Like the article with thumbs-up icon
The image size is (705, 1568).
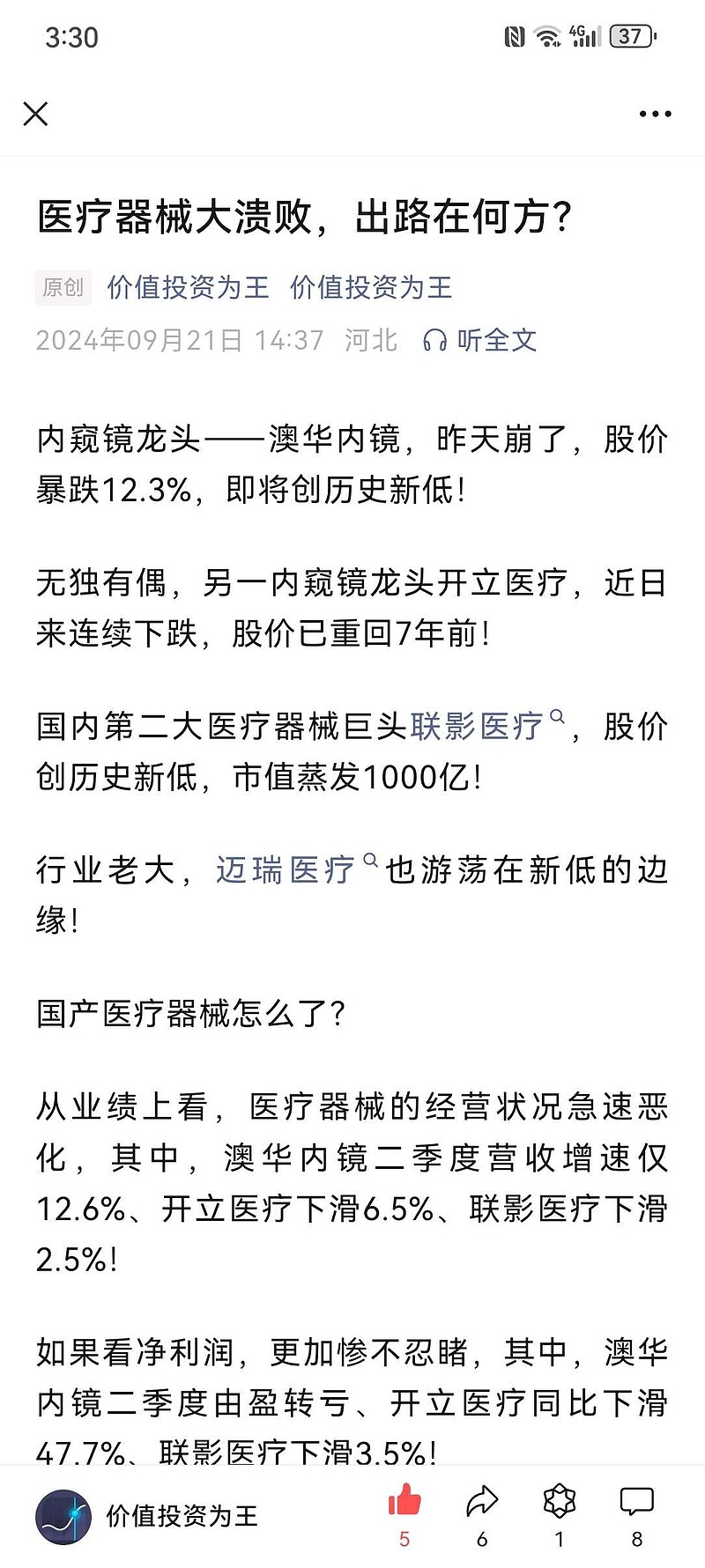pos(404,1514)
